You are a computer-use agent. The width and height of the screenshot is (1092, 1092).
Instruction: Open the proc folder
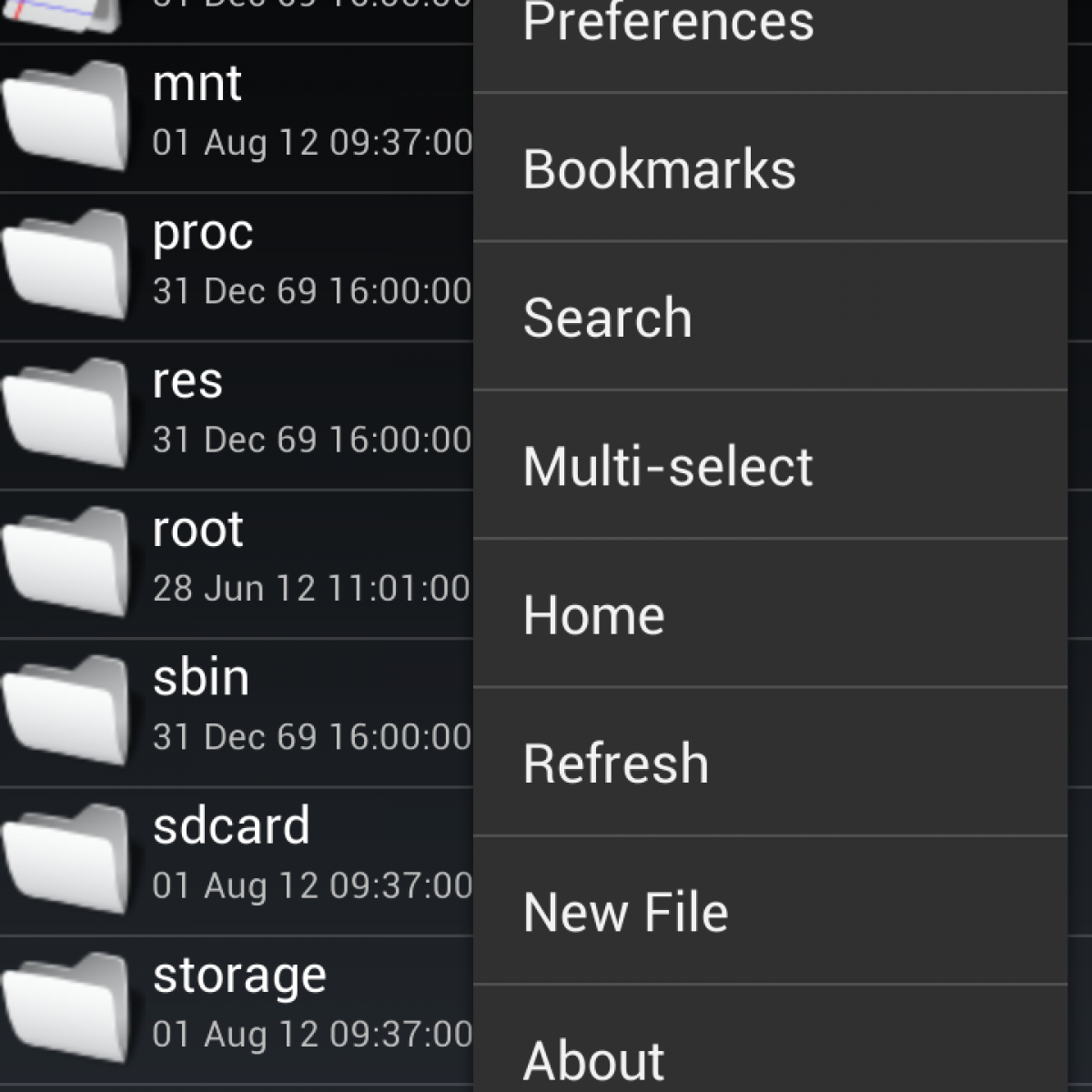click(237, 265)
